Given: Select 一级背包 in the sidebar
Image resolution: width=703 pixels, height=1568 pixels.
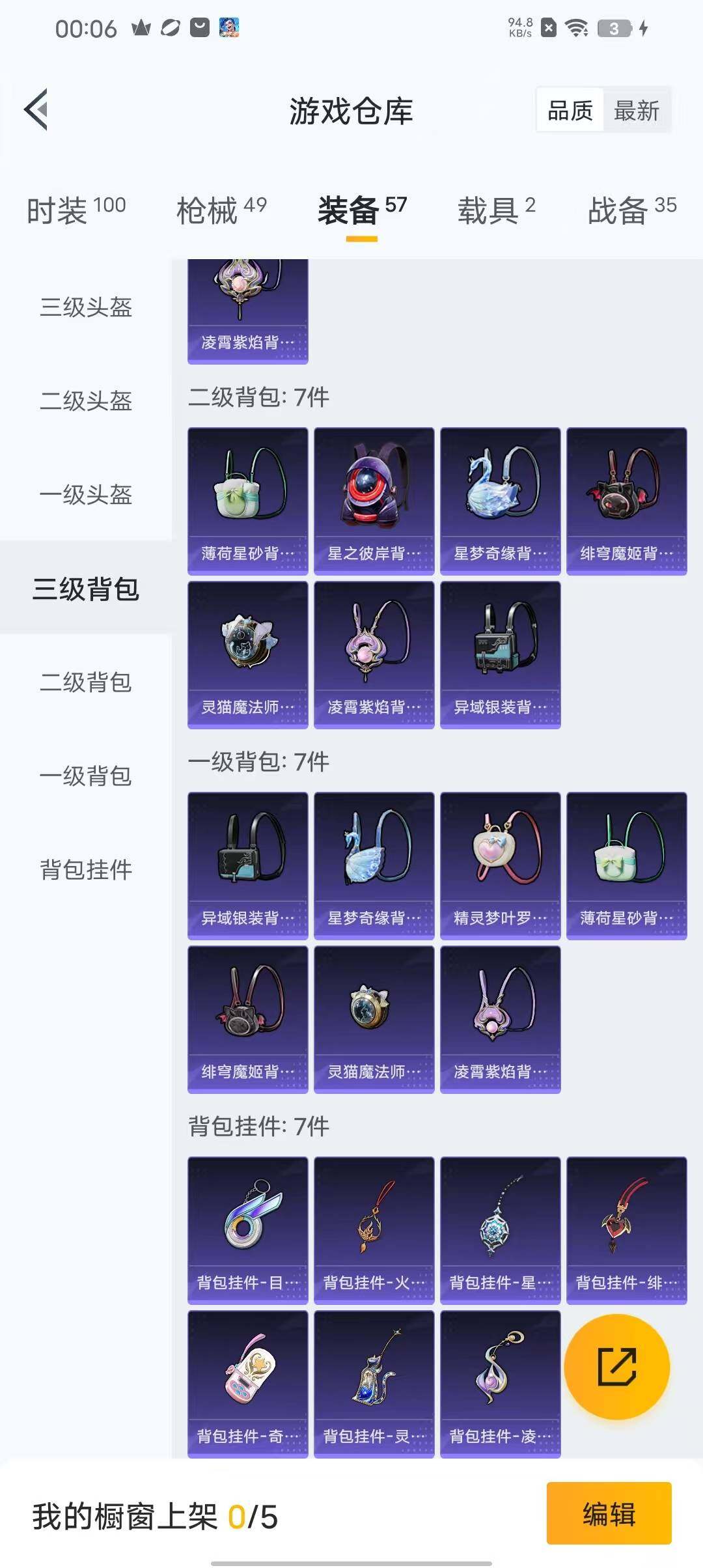Looking at the screenshot, I should (x=86, y=776).
